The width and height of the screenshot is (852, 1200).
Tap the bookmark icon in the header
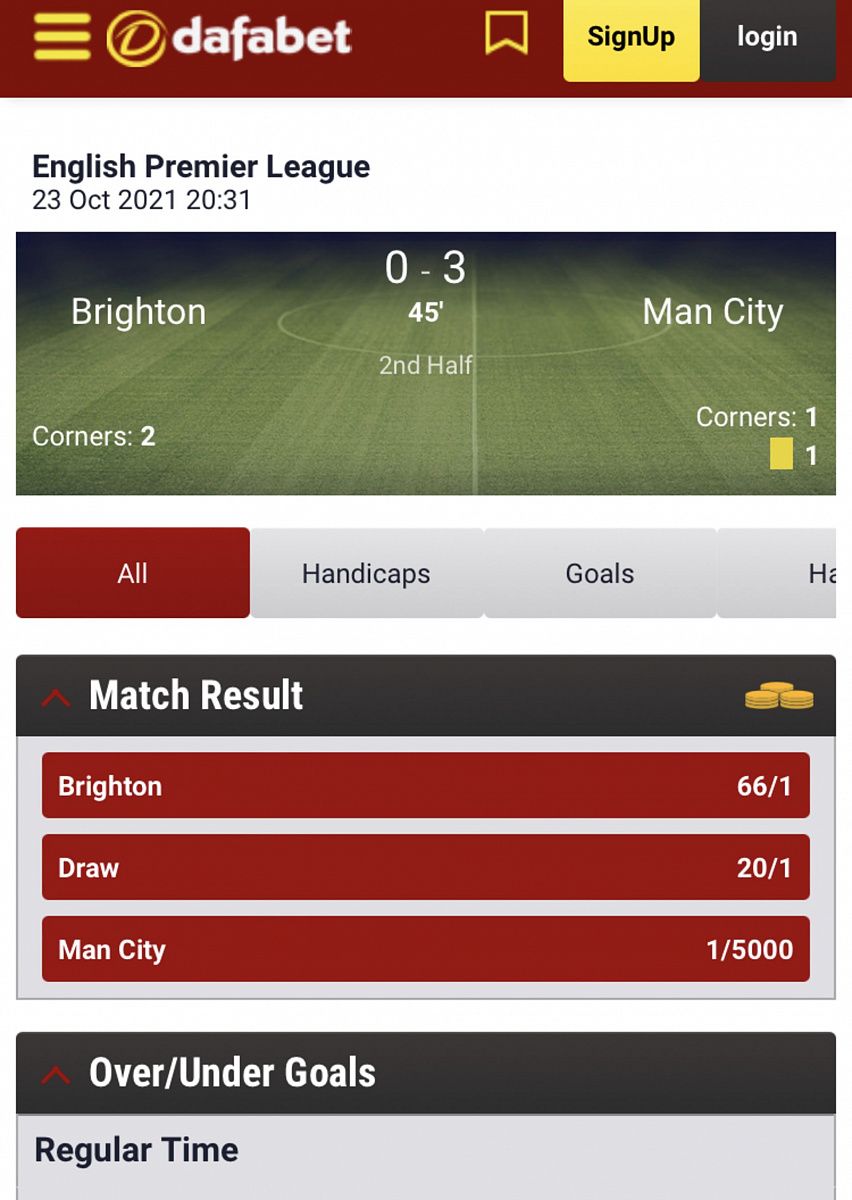[506, 33]
